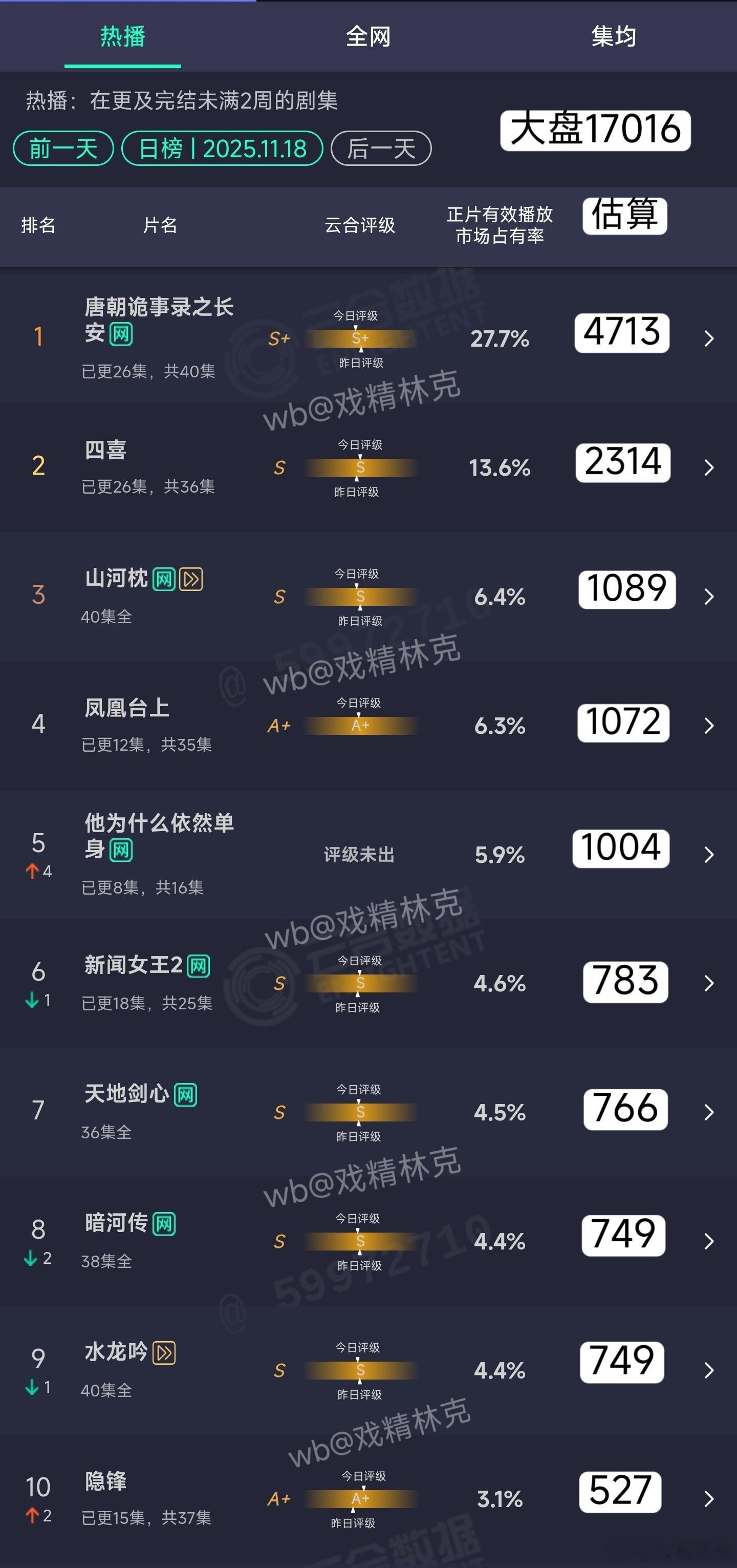
Task: Expand the 凤凰台上 row chevron
Action: point(708,726)
